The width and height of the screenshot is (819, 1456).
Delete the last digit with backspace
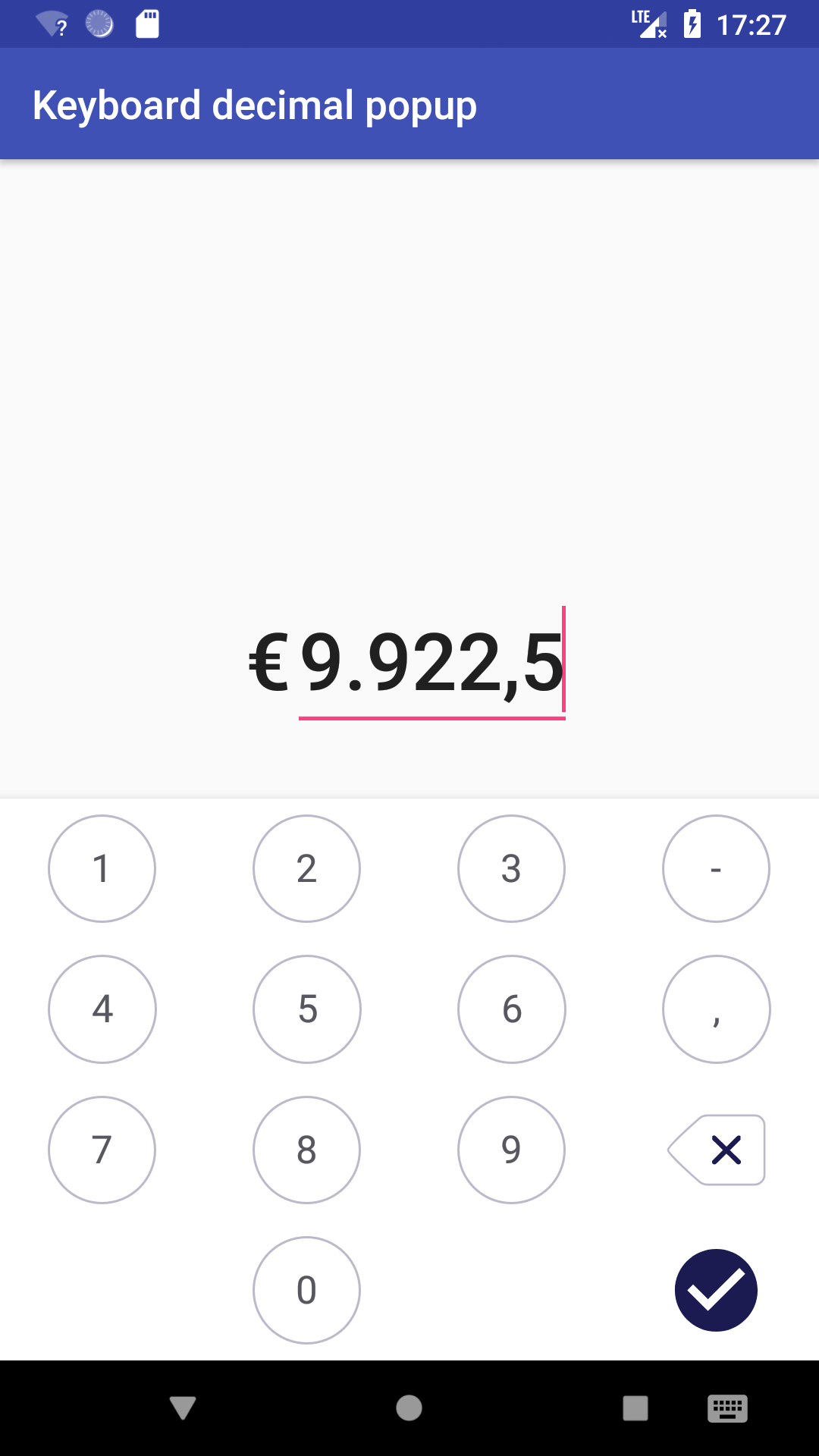(x=717, y=1150)
